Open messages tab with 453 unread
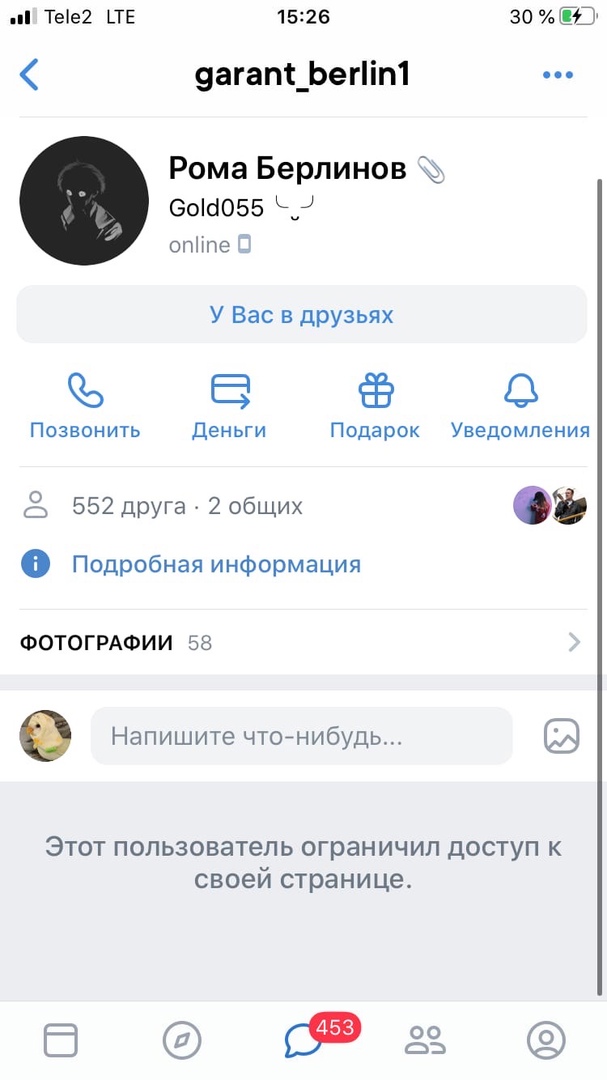Image resolution: width=607 pixels, height=1080 pixels. point(303,1041)
